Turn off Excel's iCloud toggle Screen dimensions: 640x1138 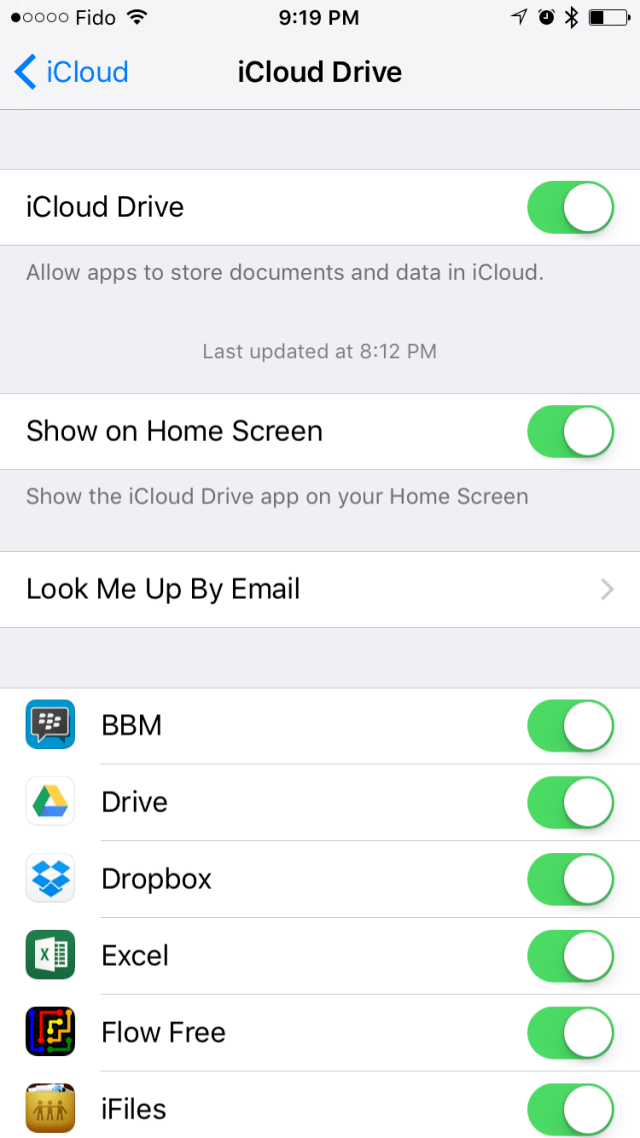(570, 956)
